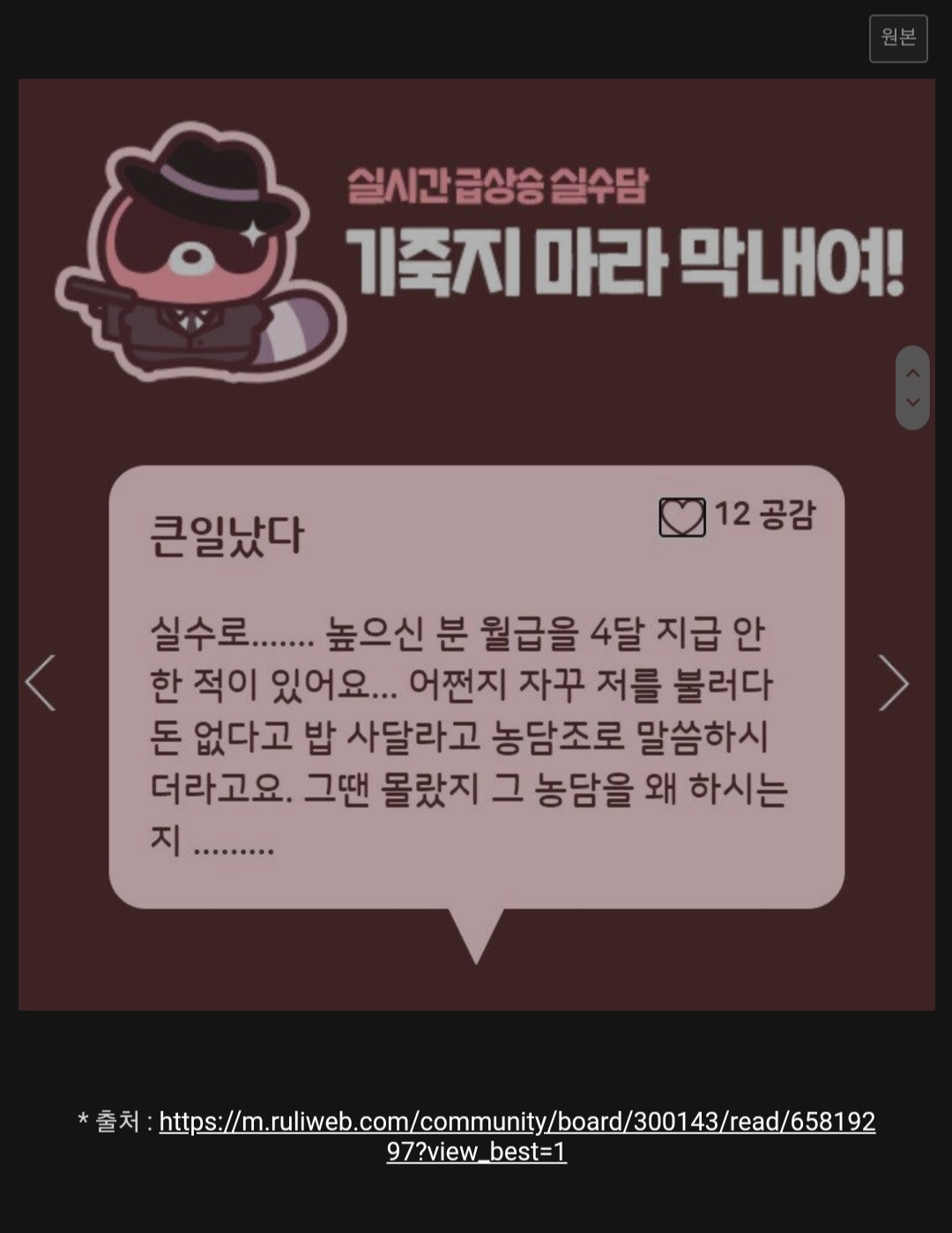Open the ruliweb source link
Image resolution: width=952 pixels, height=1233 pixels.
[517, 1122]
